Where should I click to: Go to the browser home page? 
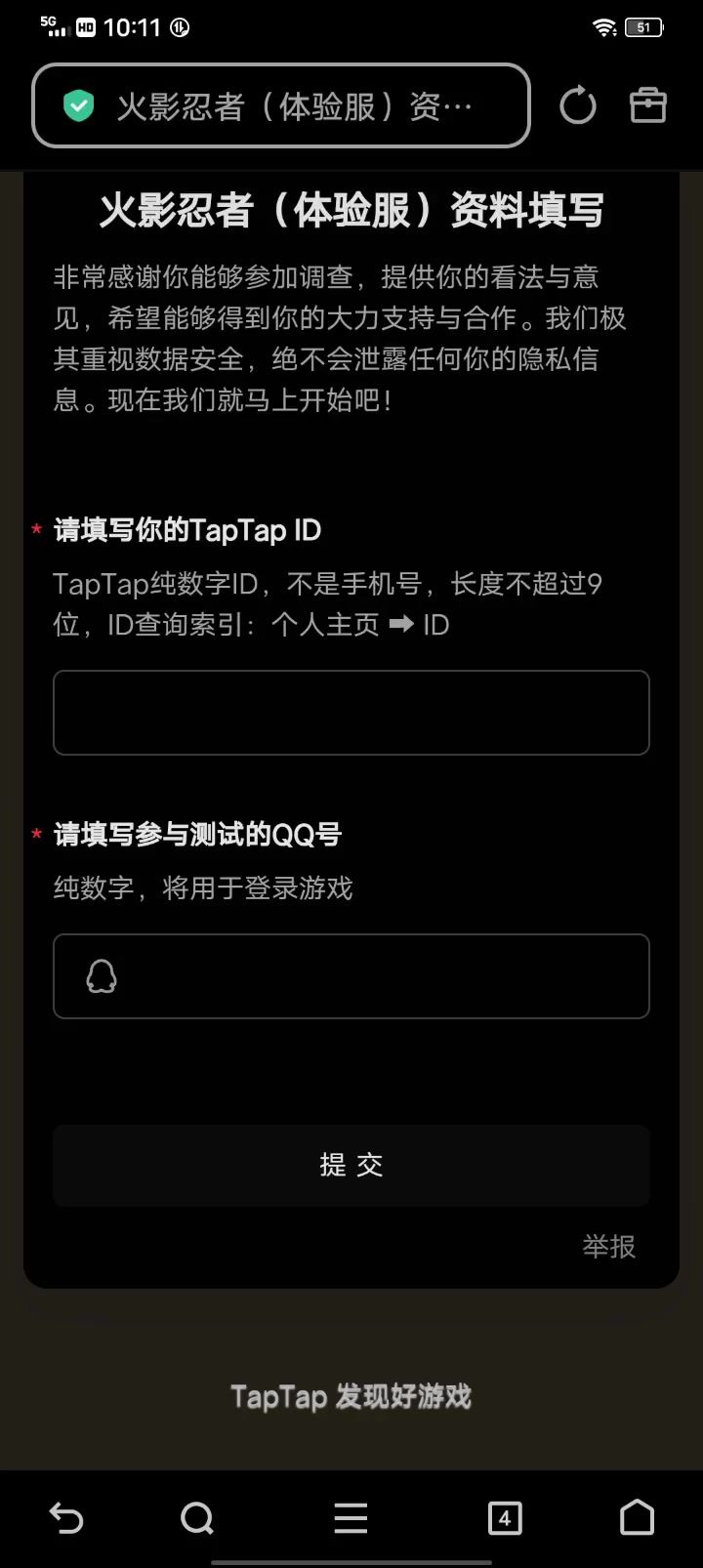click(x=637, y=1518)
